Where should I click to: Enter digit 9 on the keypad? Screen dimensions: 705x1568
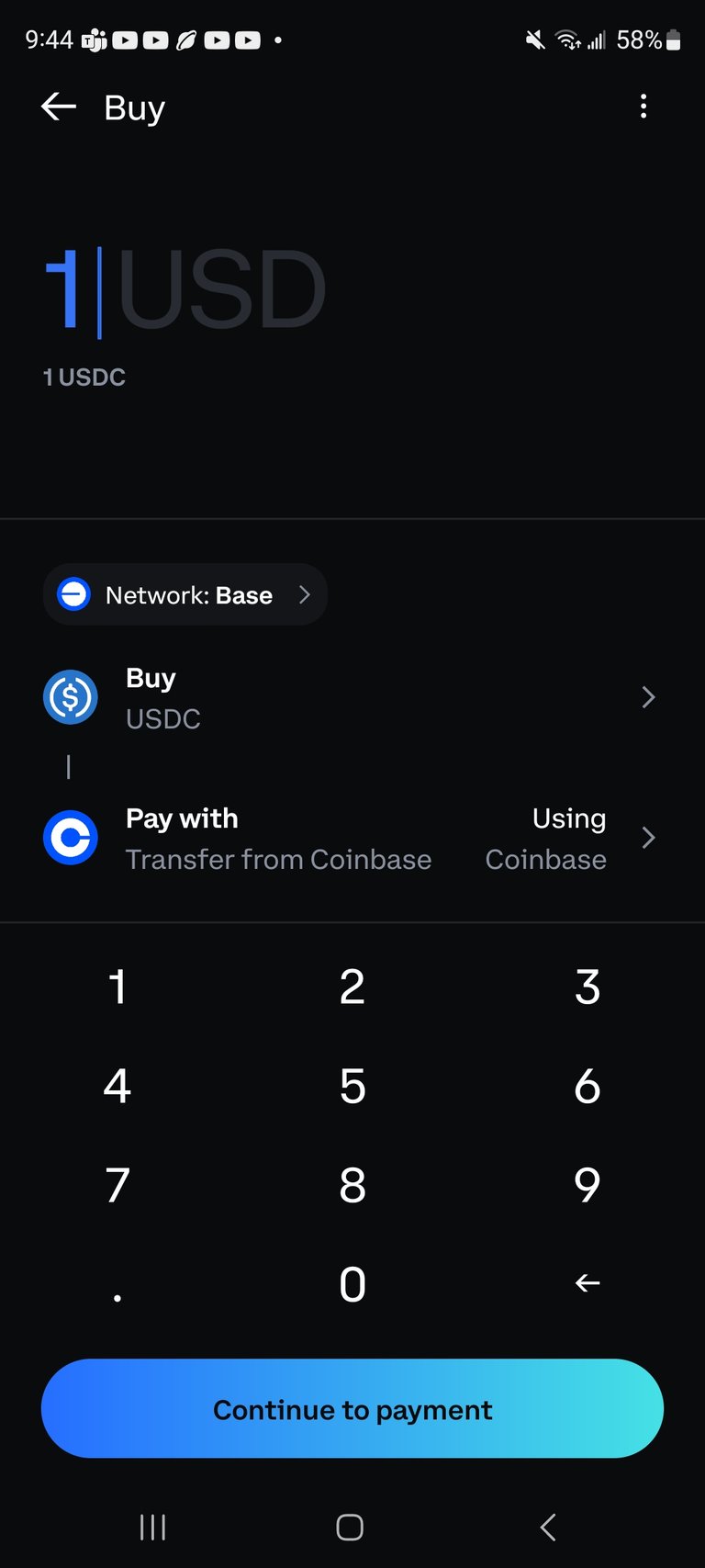tap(587, 1185)
